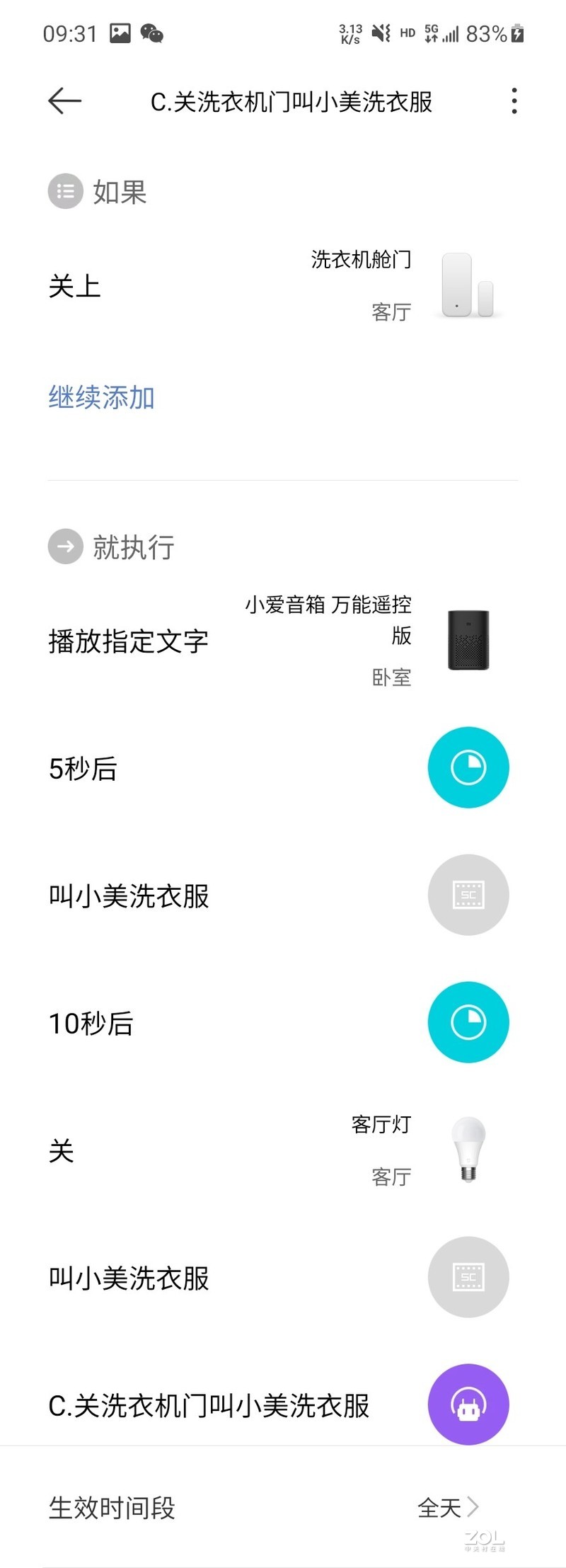Open the 全天 effective time selector
Screen dimensions: 566x1568
440,1508
